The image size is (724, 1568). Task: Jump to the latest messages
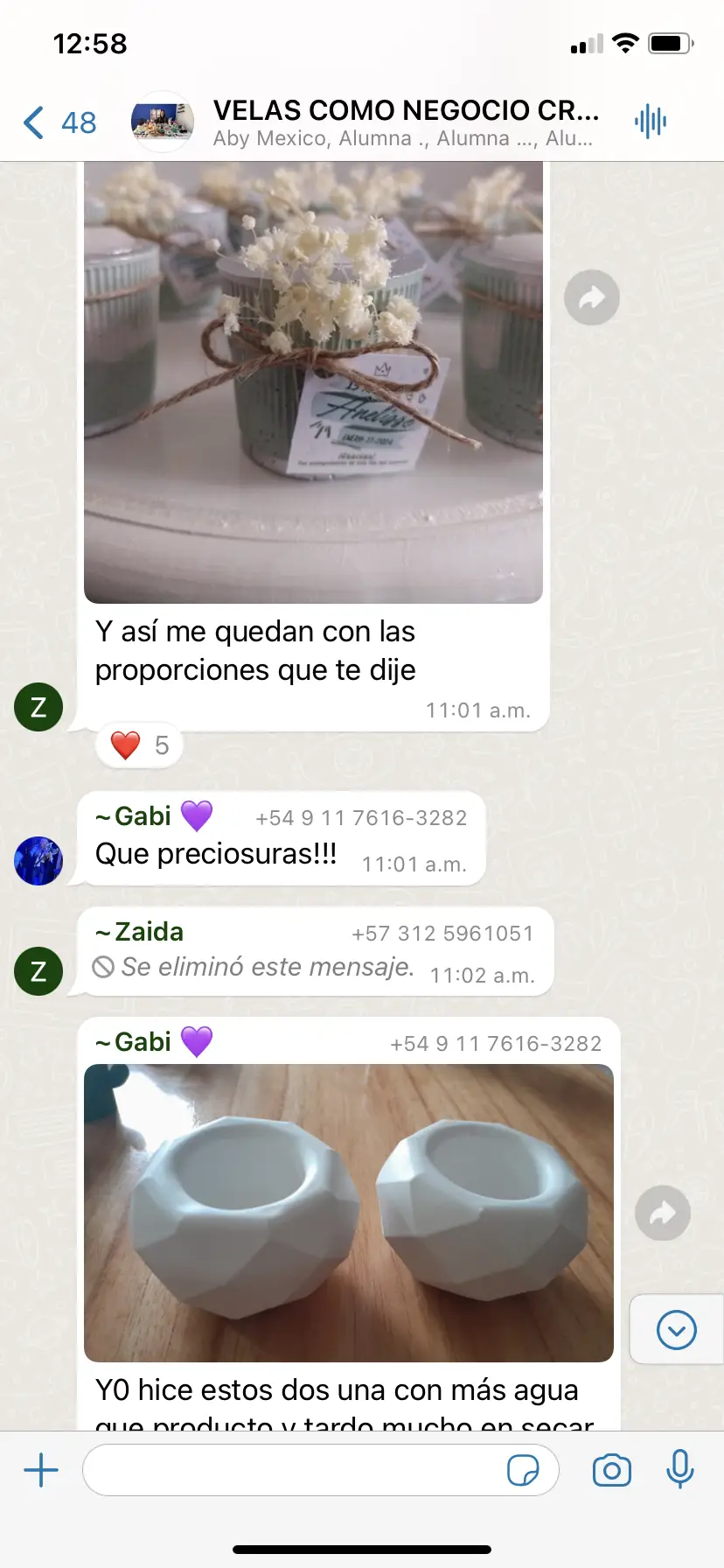(676, 1330)
